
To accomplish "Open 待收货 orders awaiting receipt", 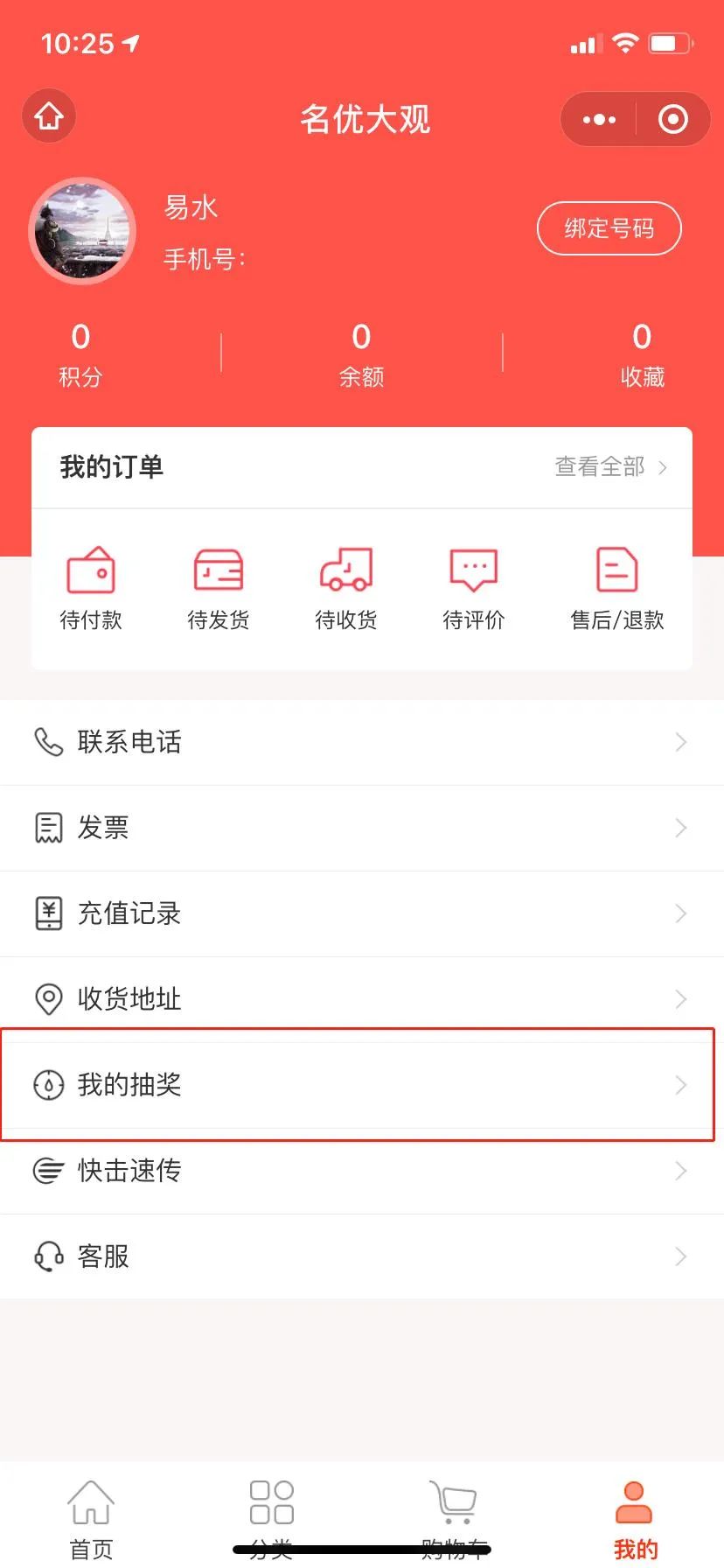I will tap(346, 588).
